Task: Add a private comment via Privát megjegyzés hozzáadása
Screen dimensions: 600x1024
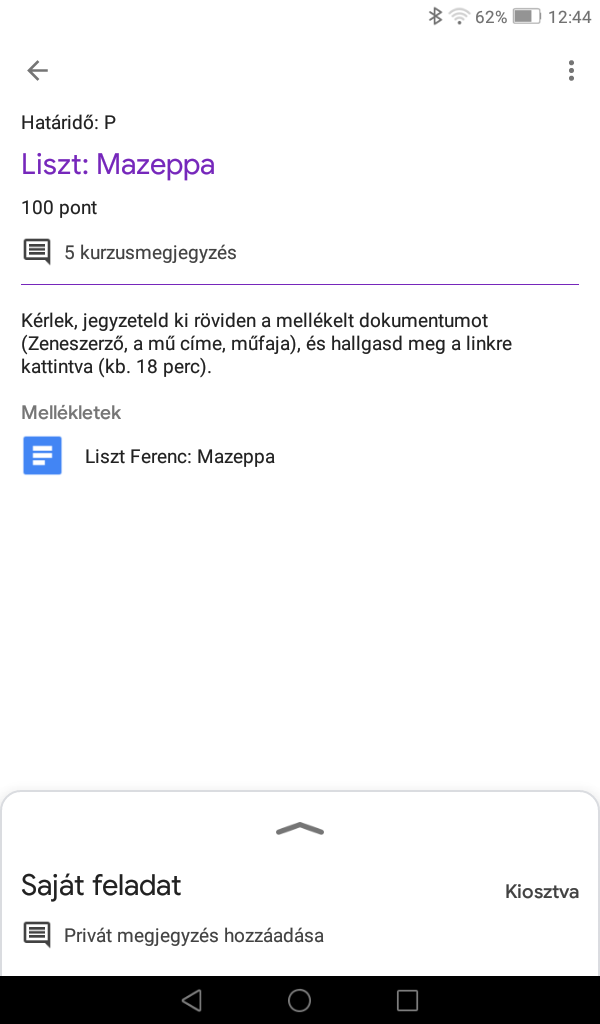Action: point(194,936)
